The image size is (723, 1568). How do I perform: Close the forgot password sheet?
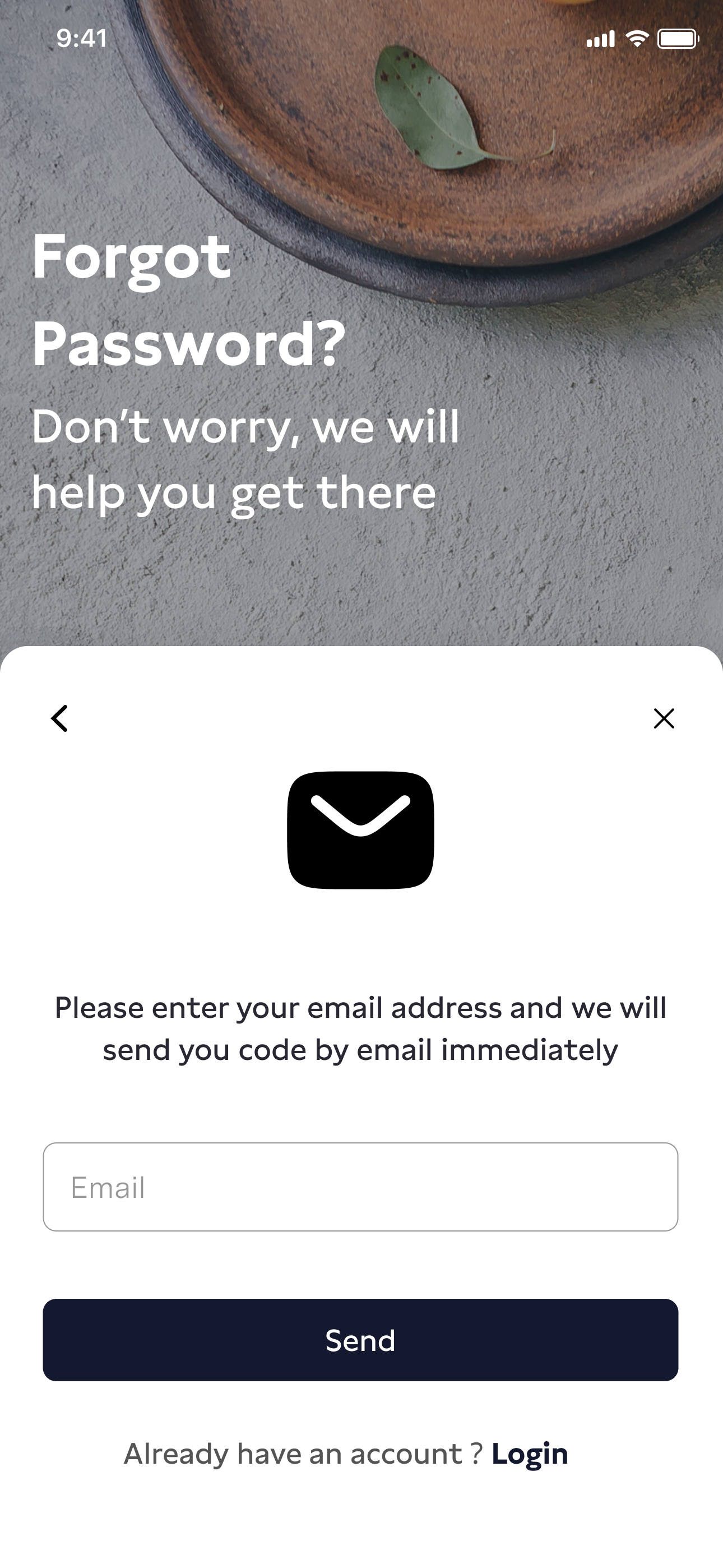point(664,718)
